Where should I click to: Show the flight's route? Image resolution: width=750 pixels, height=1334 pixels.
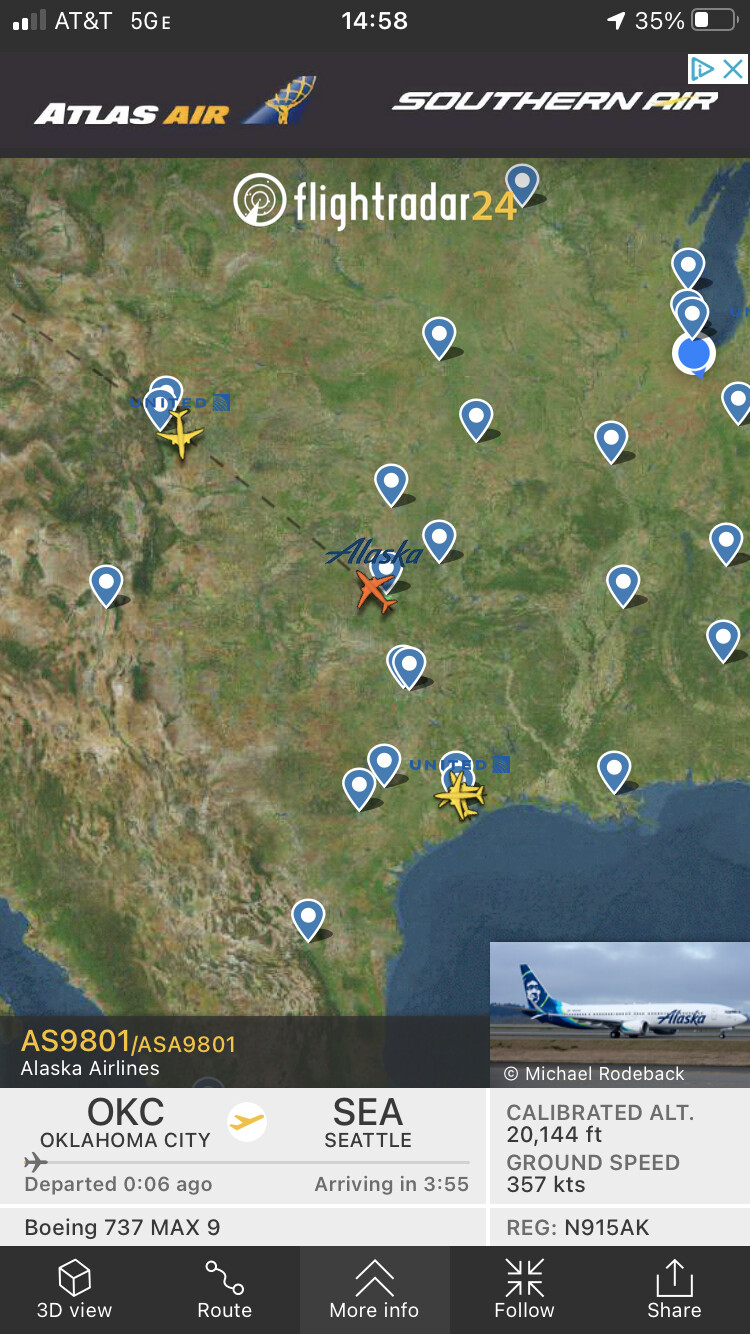pos(224,1290)
